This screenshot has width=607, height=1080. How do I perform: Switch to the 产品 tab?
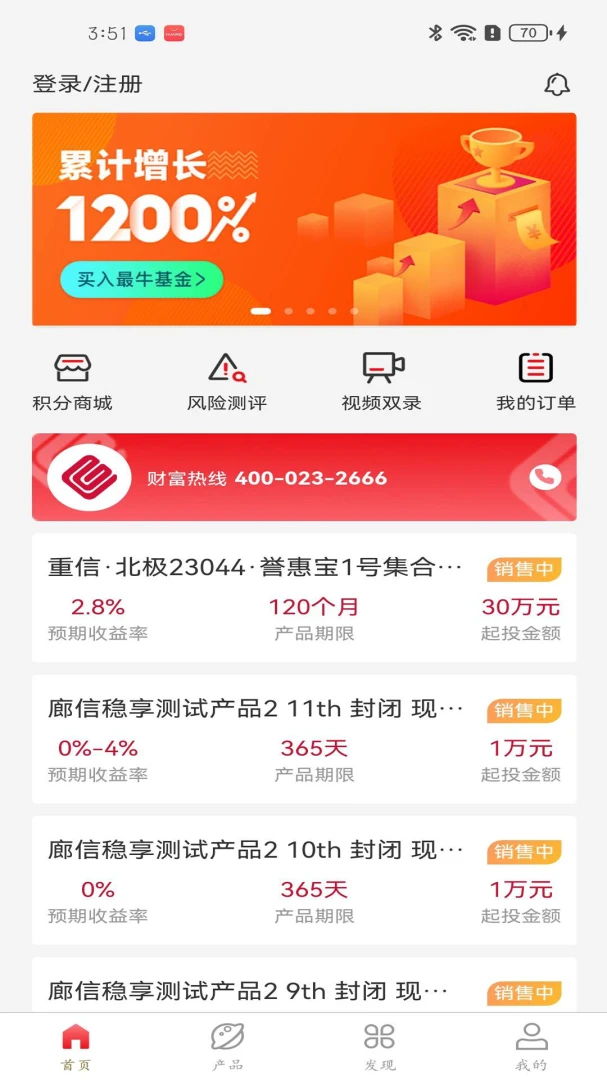tap(227, 1046)
